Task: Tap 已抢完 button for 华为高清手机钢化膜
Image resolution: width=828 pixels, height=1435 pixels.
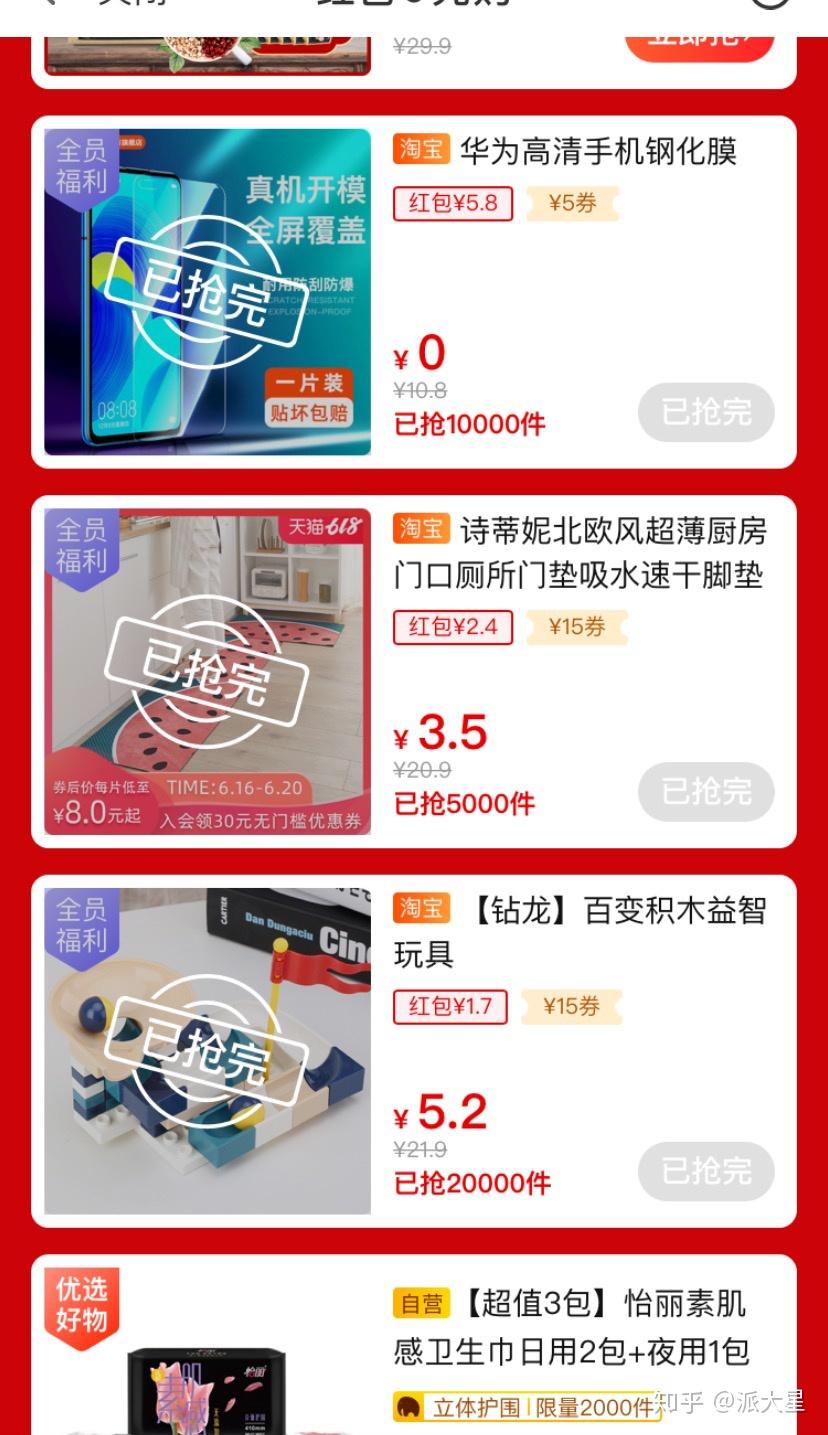Action: click(x=706, y=412)
